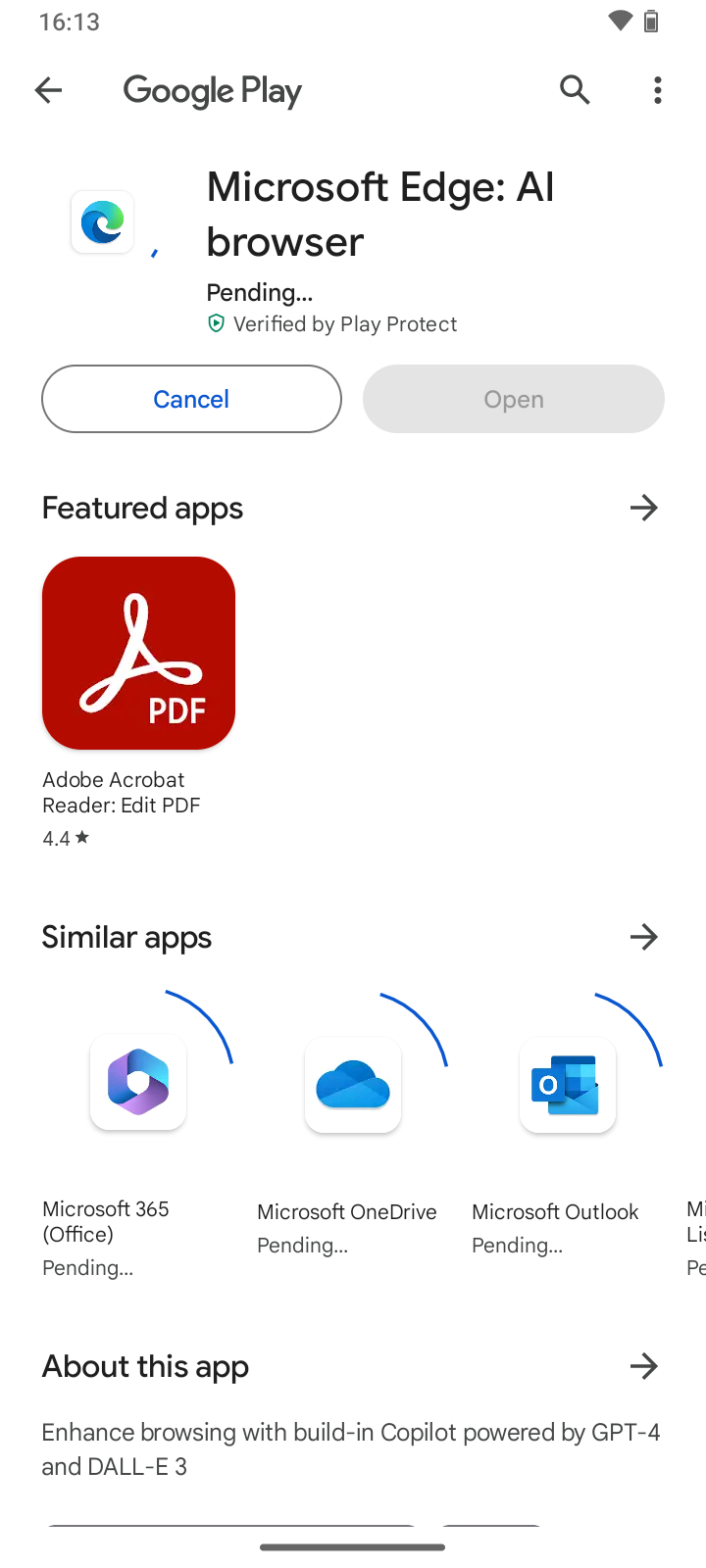Go back using the arrow icon
The width and height of the screenshot is (706, 1568).
48,91
